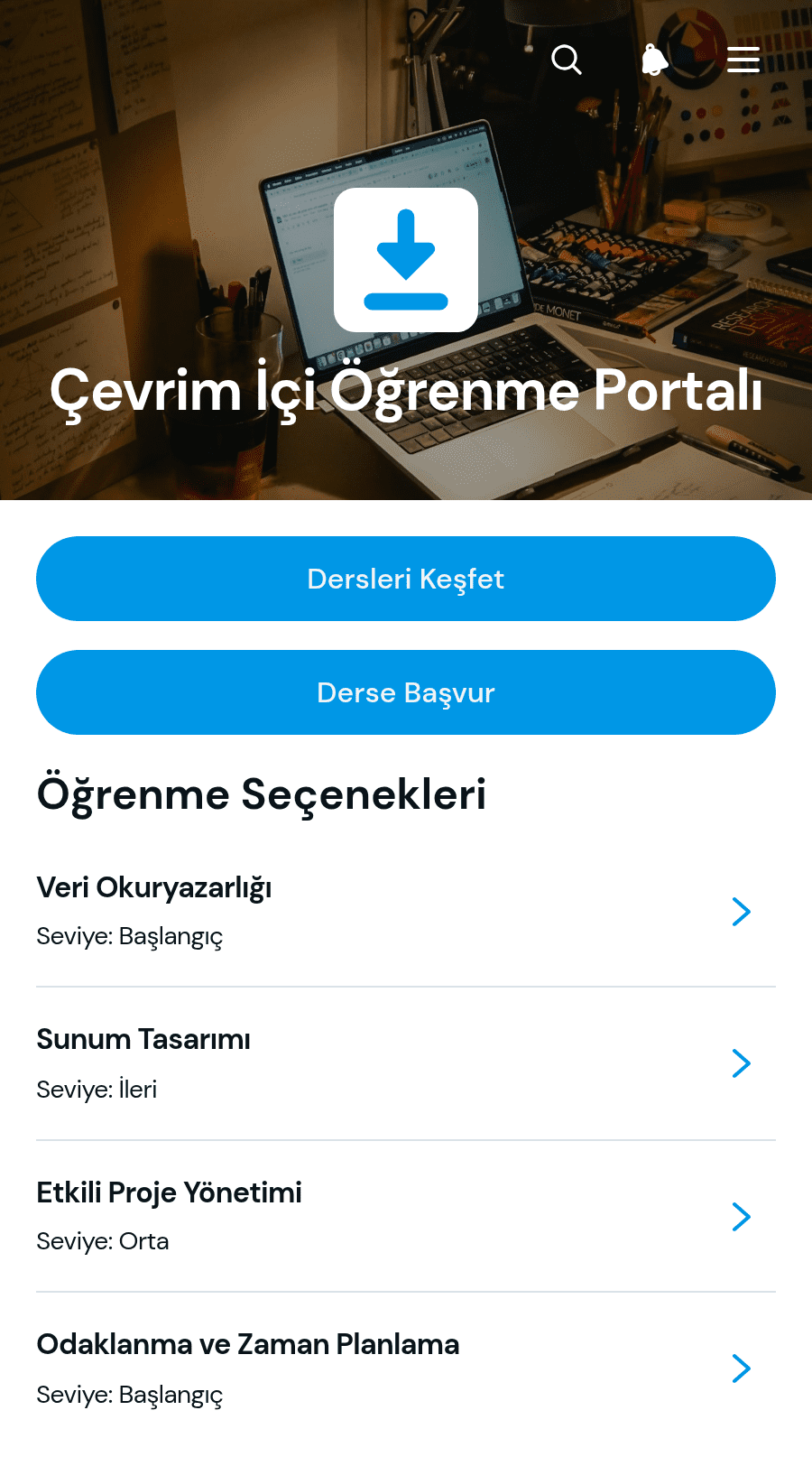Open the search icon
812x1466 pixels.
[567, 60]
